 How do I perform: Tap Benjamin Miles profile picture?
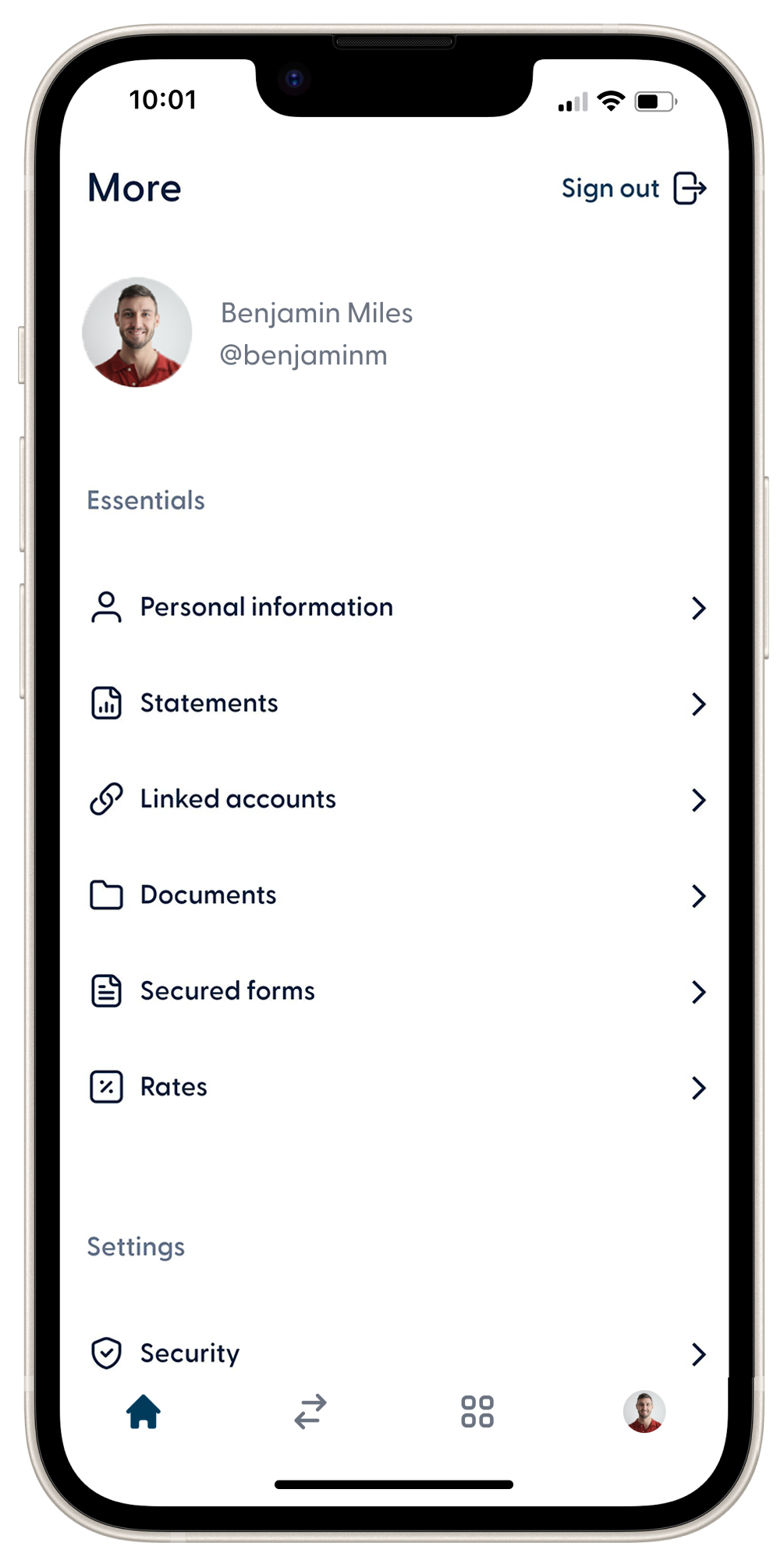[x=137, y=332]
